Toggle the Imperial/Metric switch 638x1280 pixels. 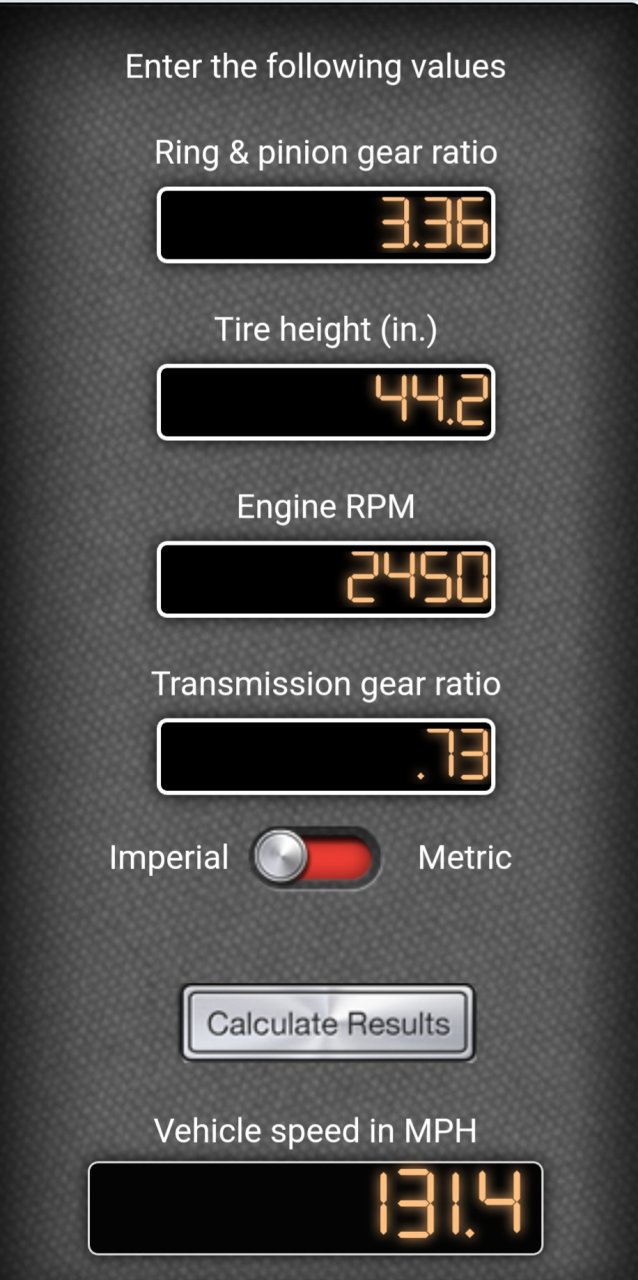315,858
